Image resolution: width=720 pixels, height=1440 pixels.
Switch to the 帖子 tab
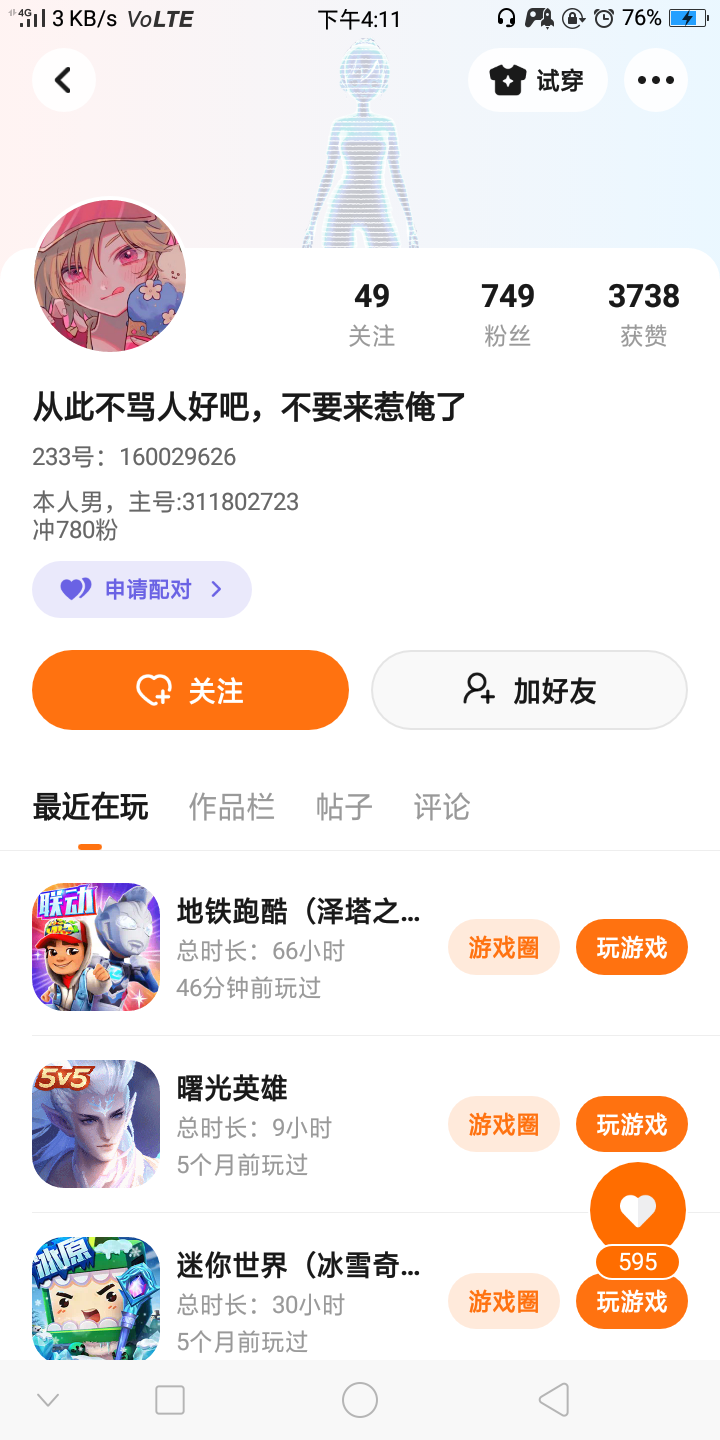click(x=344, y=807)
